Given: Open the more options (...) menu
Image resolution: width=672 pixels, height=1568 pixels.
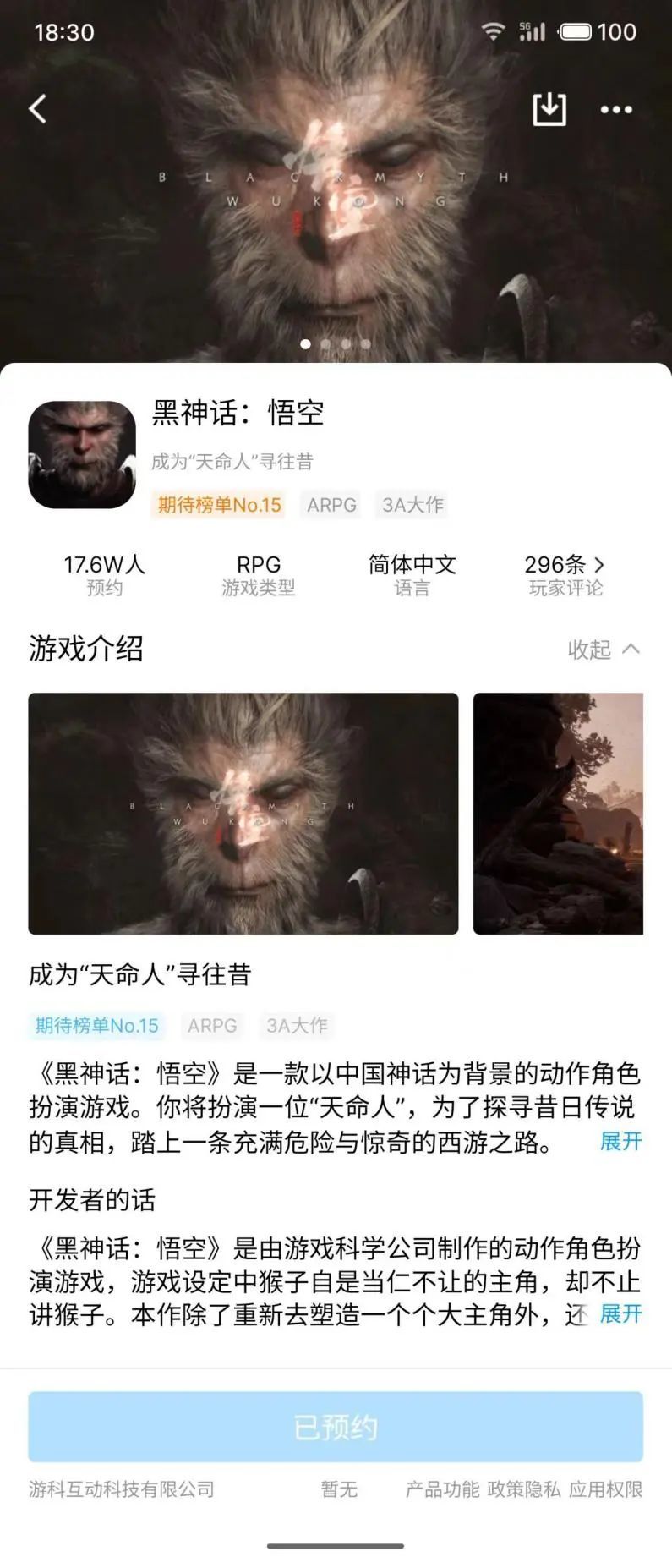Looking at the screenshot, I should coord(615,108).
